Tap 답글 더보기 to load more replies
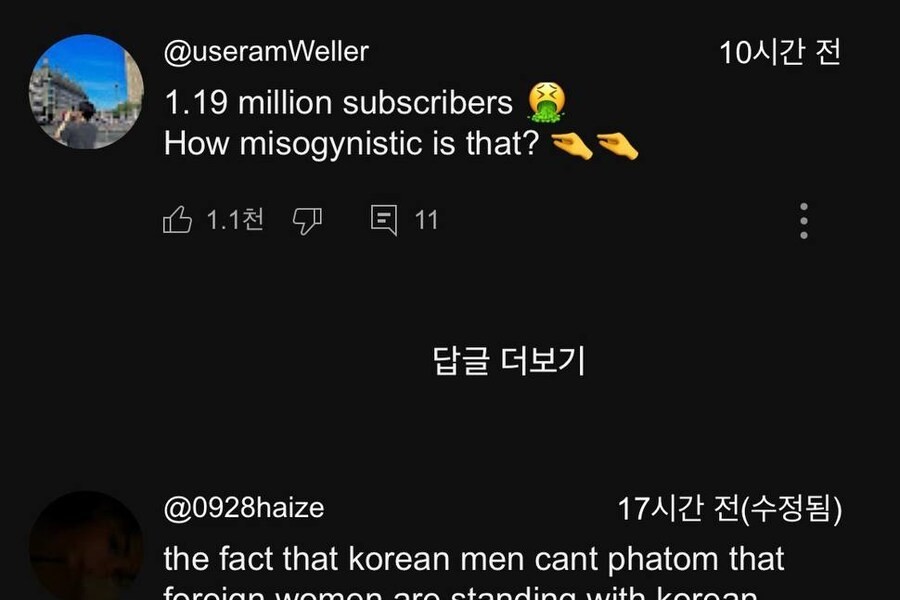900x600 pixels. (509, 361)
